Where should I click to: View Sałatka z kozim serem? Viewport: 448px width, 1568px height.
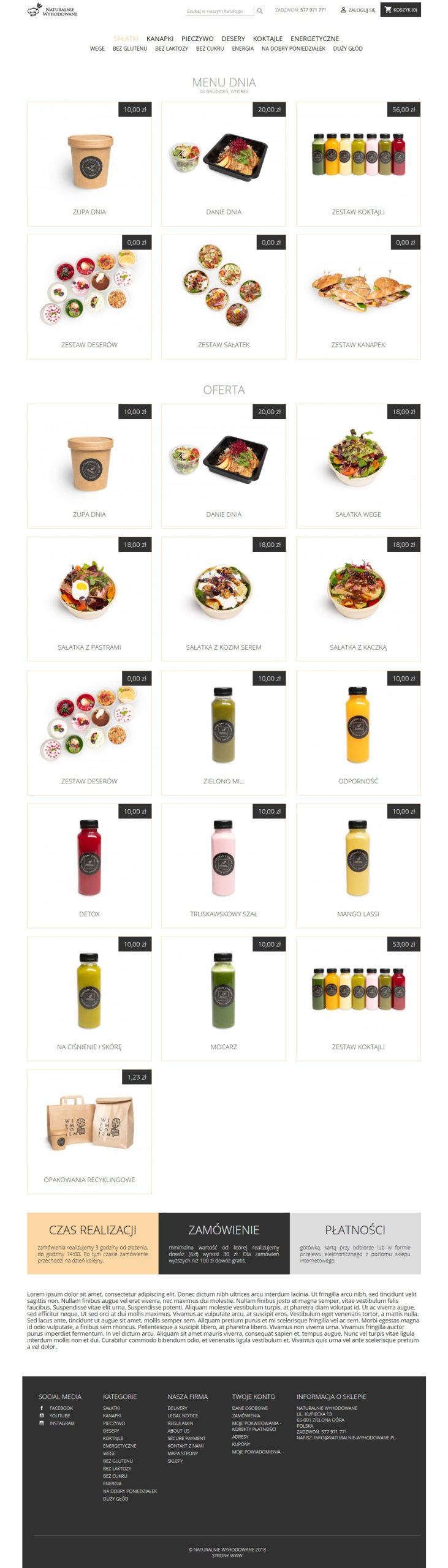coord(224,599)
